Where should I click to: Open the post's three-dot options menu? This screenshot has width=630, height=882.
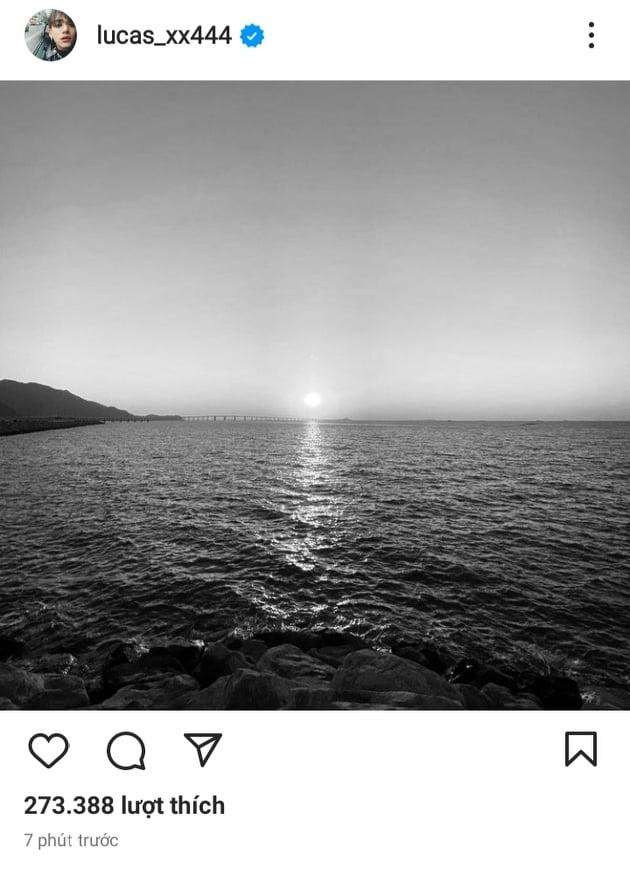[591, 36]
